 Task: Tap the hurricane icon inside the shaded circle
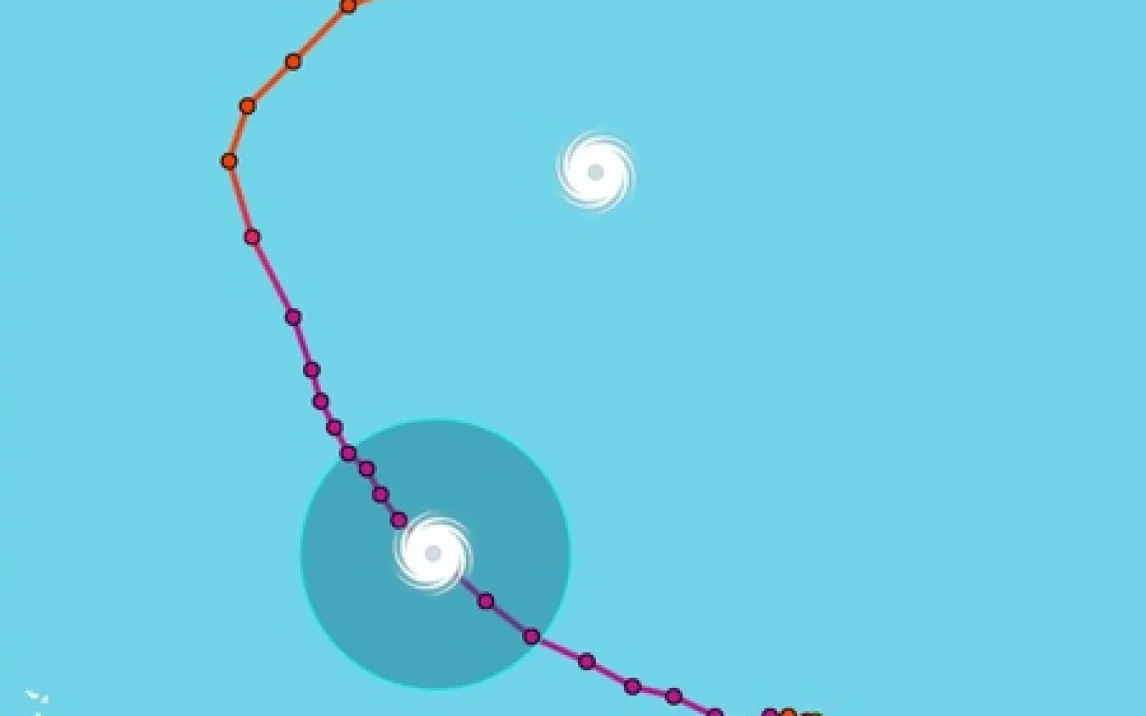click(433, 553)
